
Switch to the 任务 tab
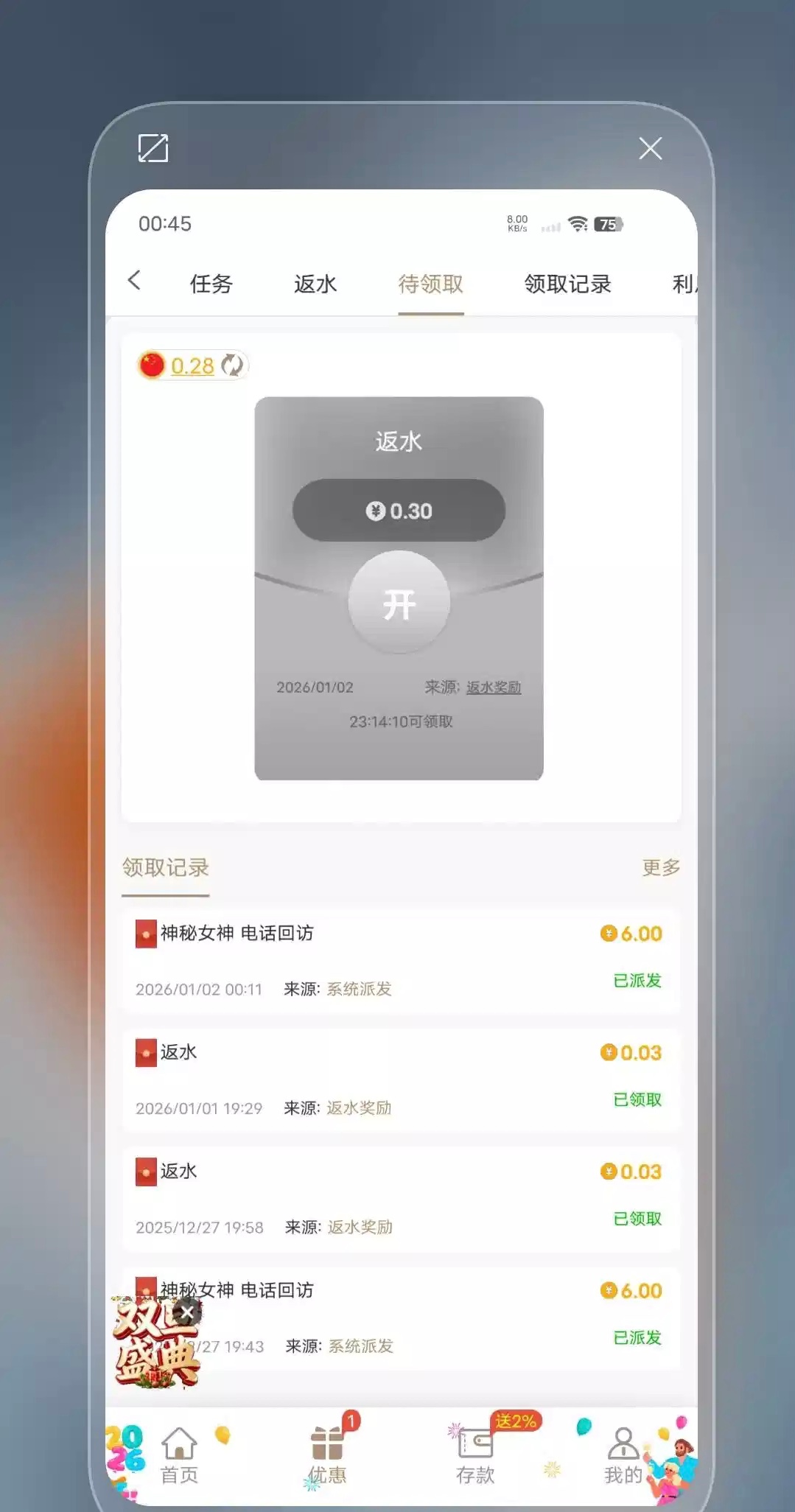pos(211,284)
